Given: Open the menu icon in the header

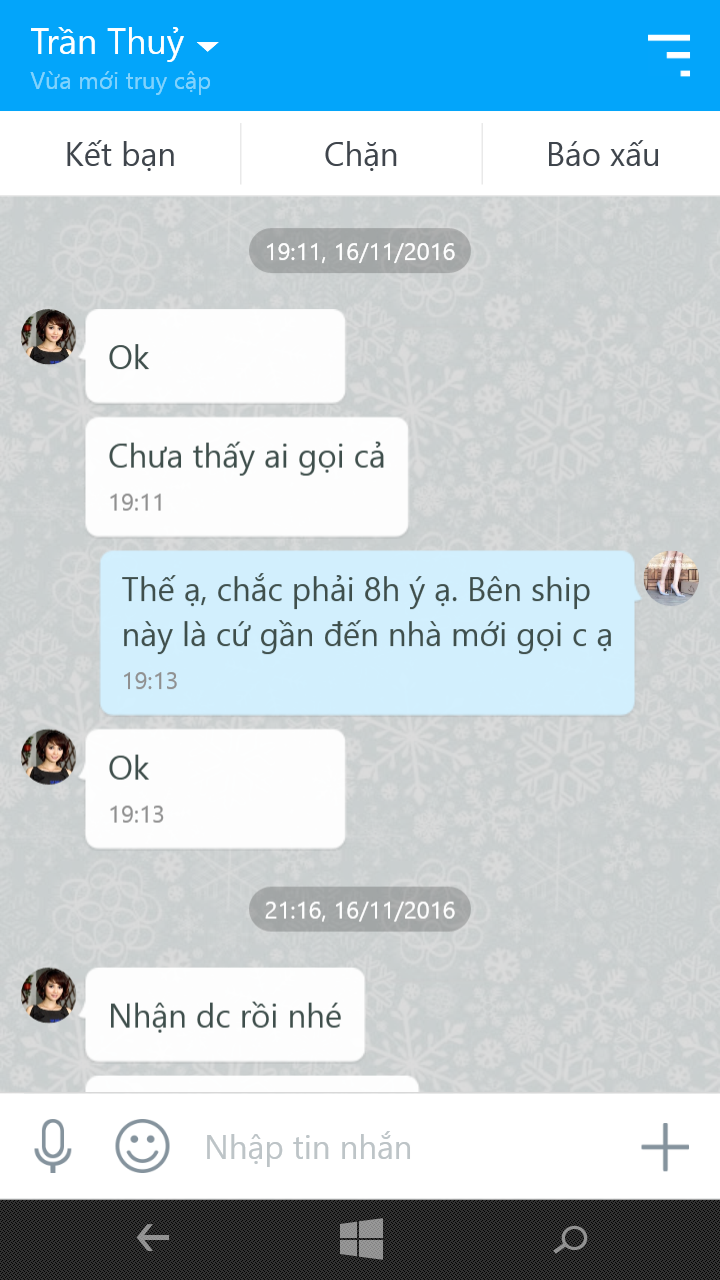Looking at the screenshot, I should pos(669,55).
